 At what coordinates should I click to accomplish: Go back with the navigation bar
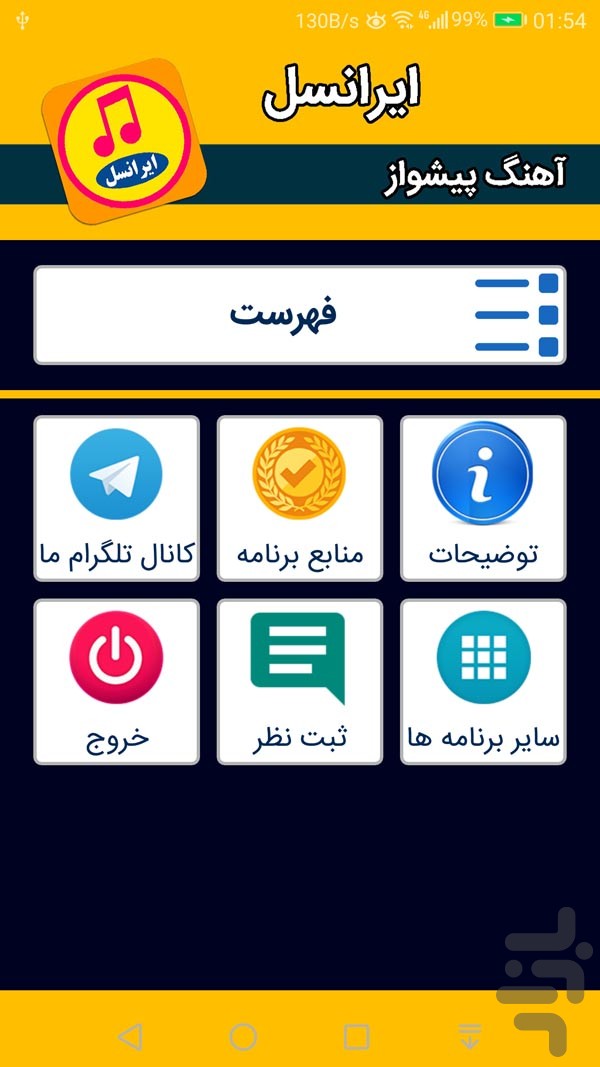pos(130,1036)
